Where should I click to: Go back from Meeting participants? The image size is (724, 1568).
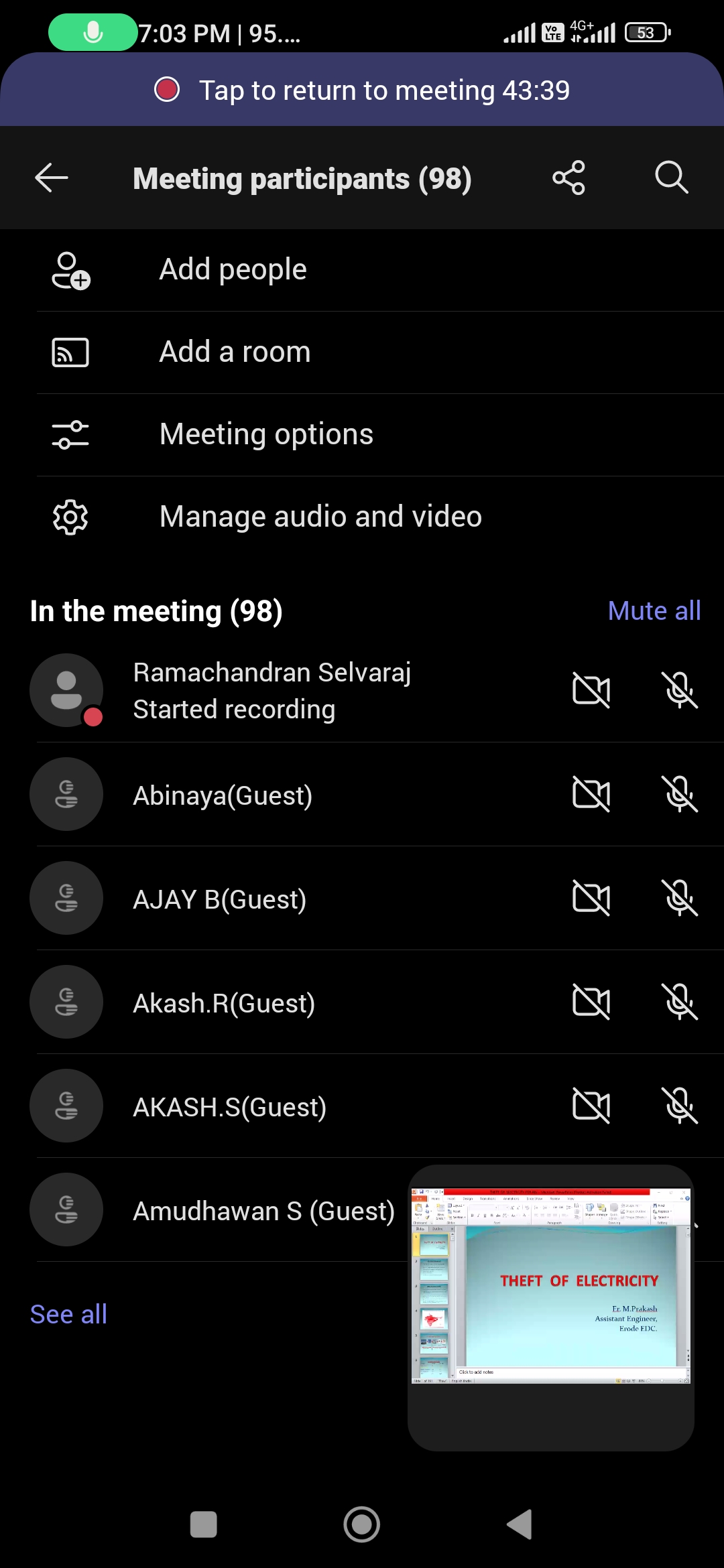coord(52,178)
